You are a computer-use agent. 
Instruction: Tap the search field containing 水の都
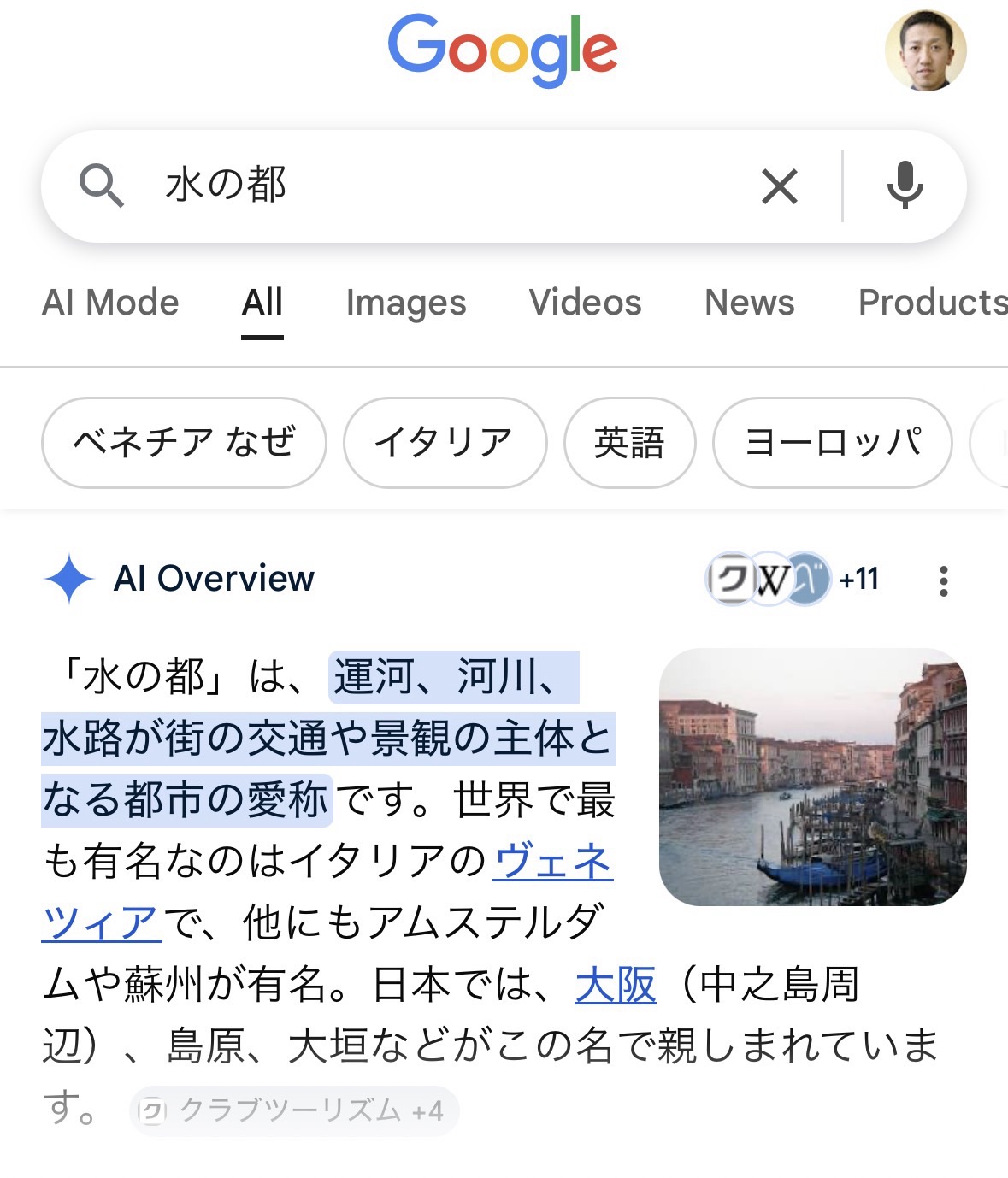427,186
